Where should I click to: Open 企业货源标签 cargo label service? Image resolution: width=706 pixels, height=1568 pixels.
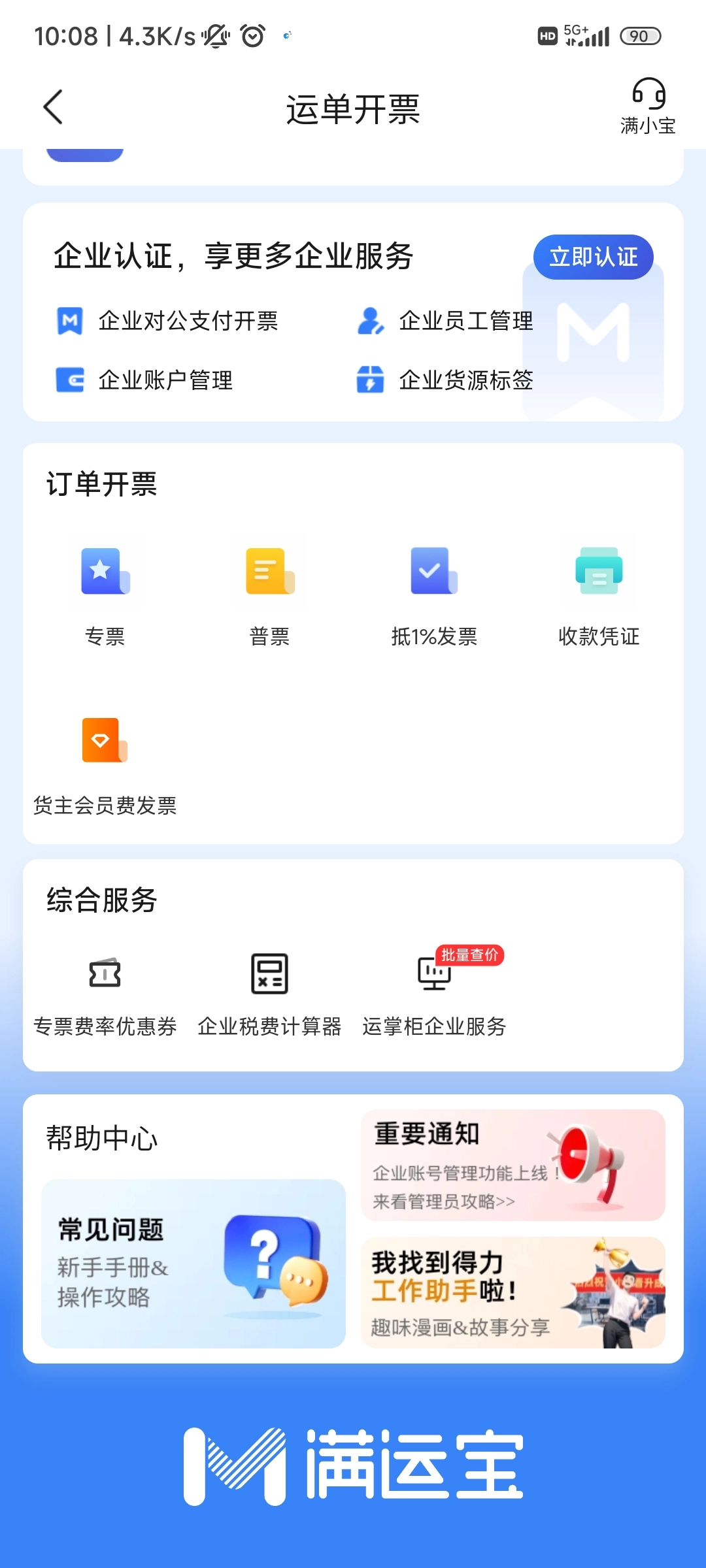coord(465,381)
